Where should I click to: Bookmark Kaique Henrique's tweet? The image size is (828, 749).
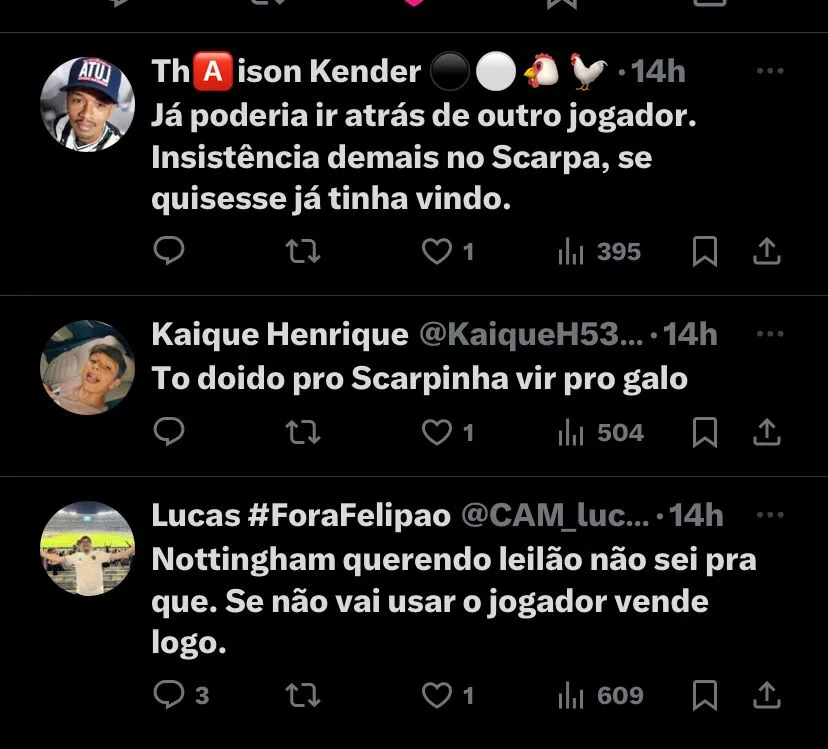(x=705, y=433)
